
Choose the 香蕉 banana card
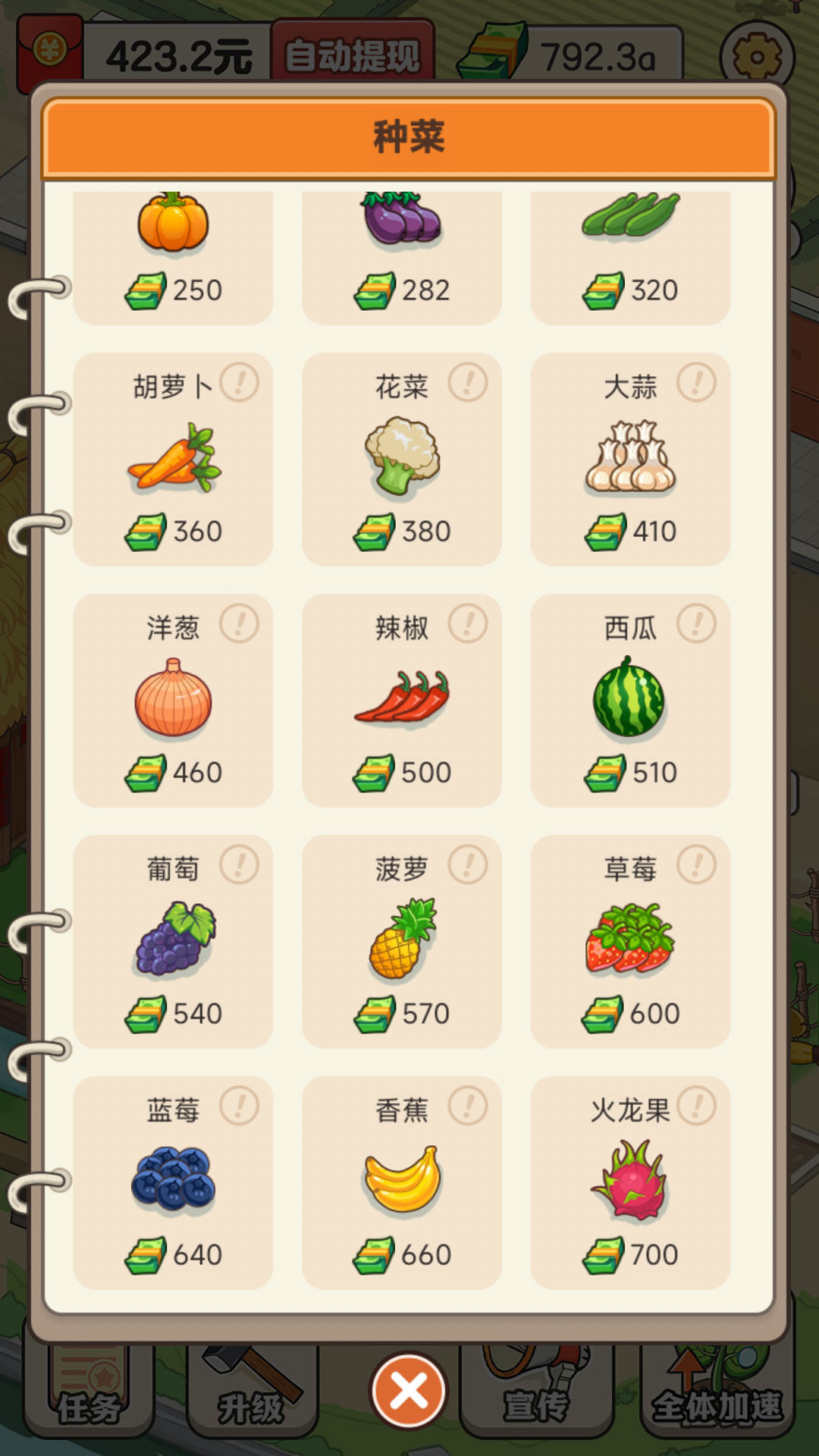402,1183
